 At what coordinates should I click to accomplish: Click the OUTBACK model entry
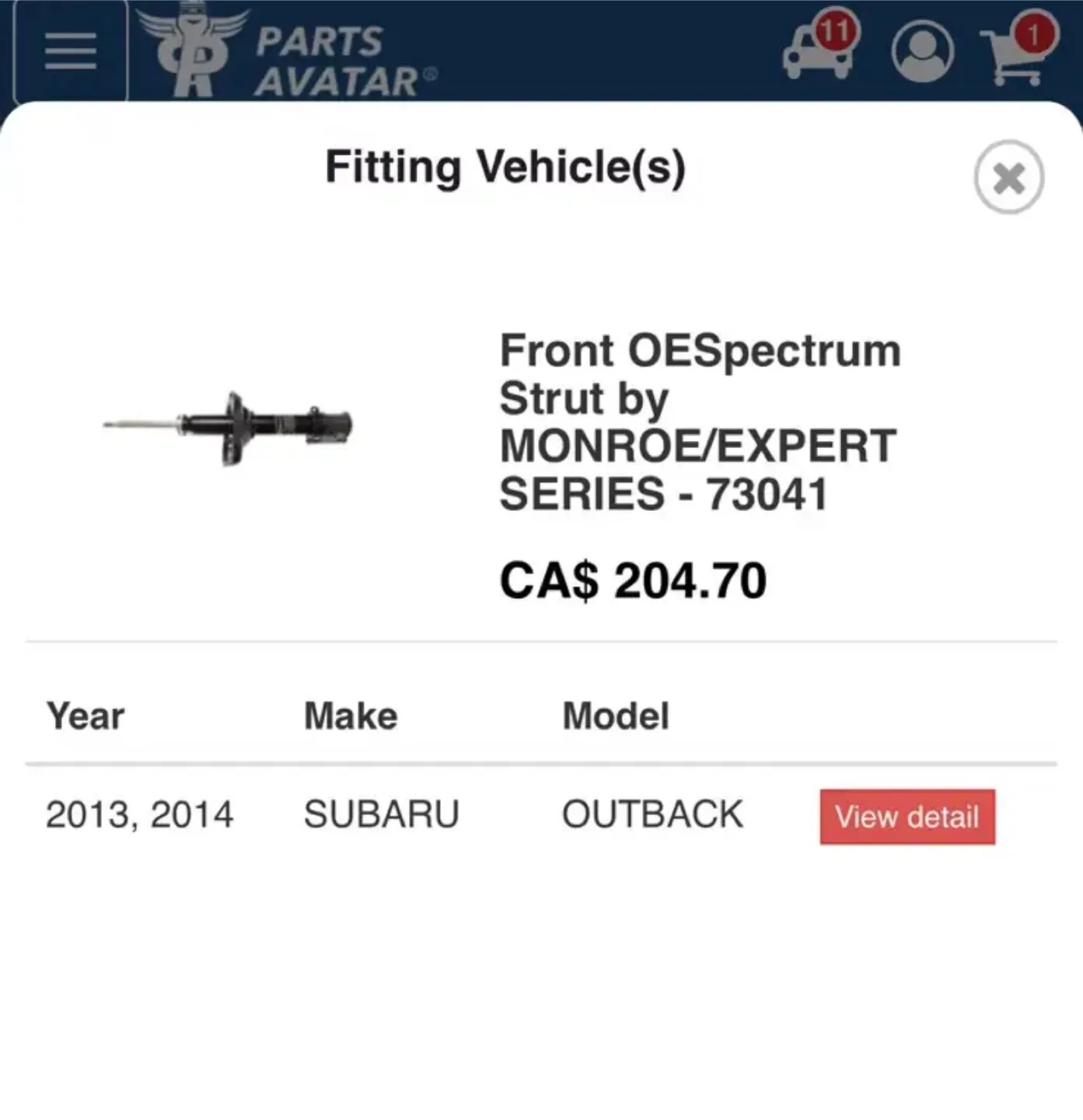coord(653,814)
